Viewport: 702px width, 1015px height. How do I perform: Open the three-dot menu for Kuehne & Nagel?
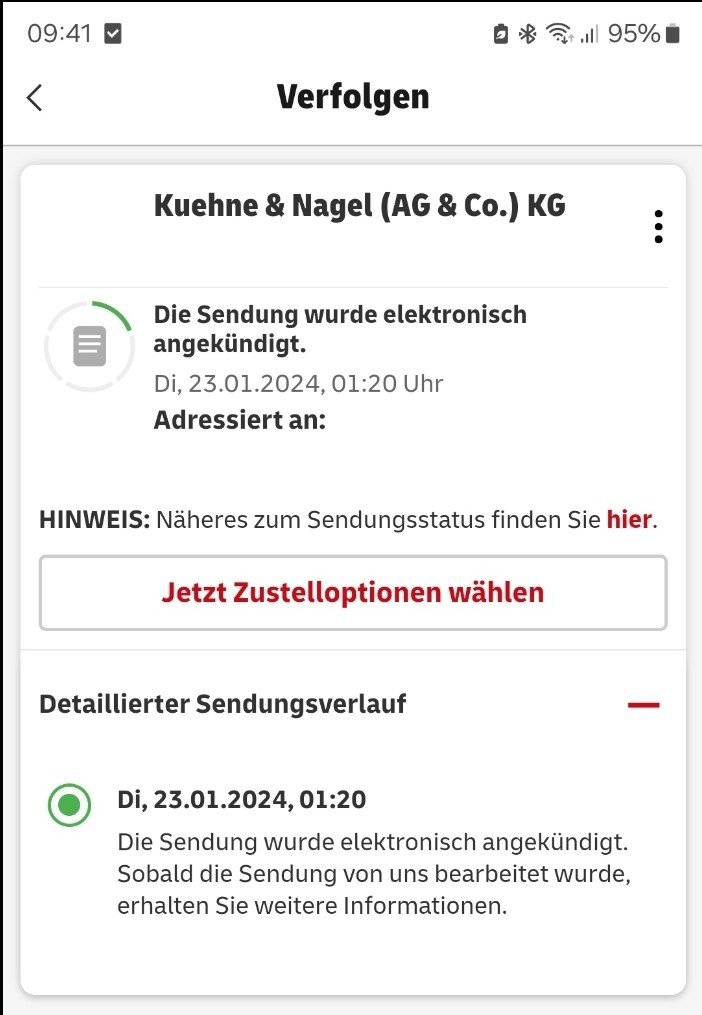click(x=658, y=227)
